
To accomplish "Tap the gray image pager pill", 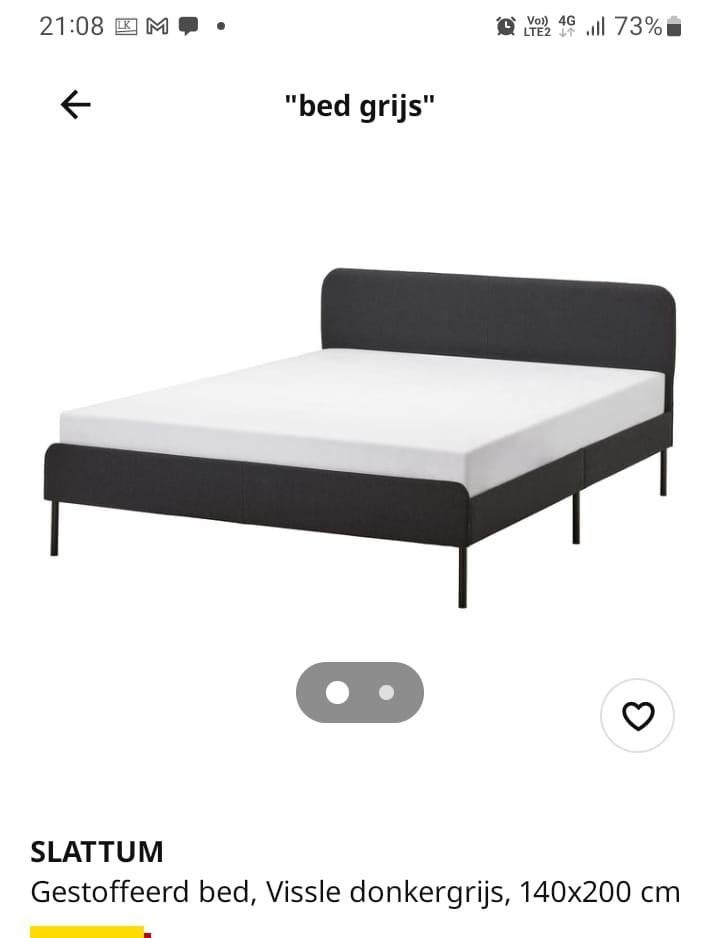I will point(361,691).
